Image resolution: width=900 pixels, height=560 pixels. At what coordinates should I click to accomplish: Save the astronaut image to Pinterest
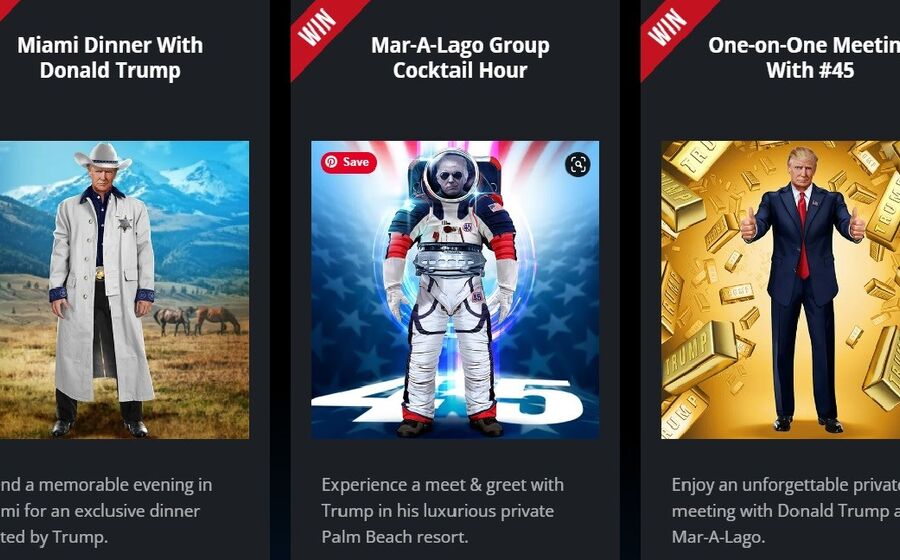pyautogui.click(x=348, y=162)
